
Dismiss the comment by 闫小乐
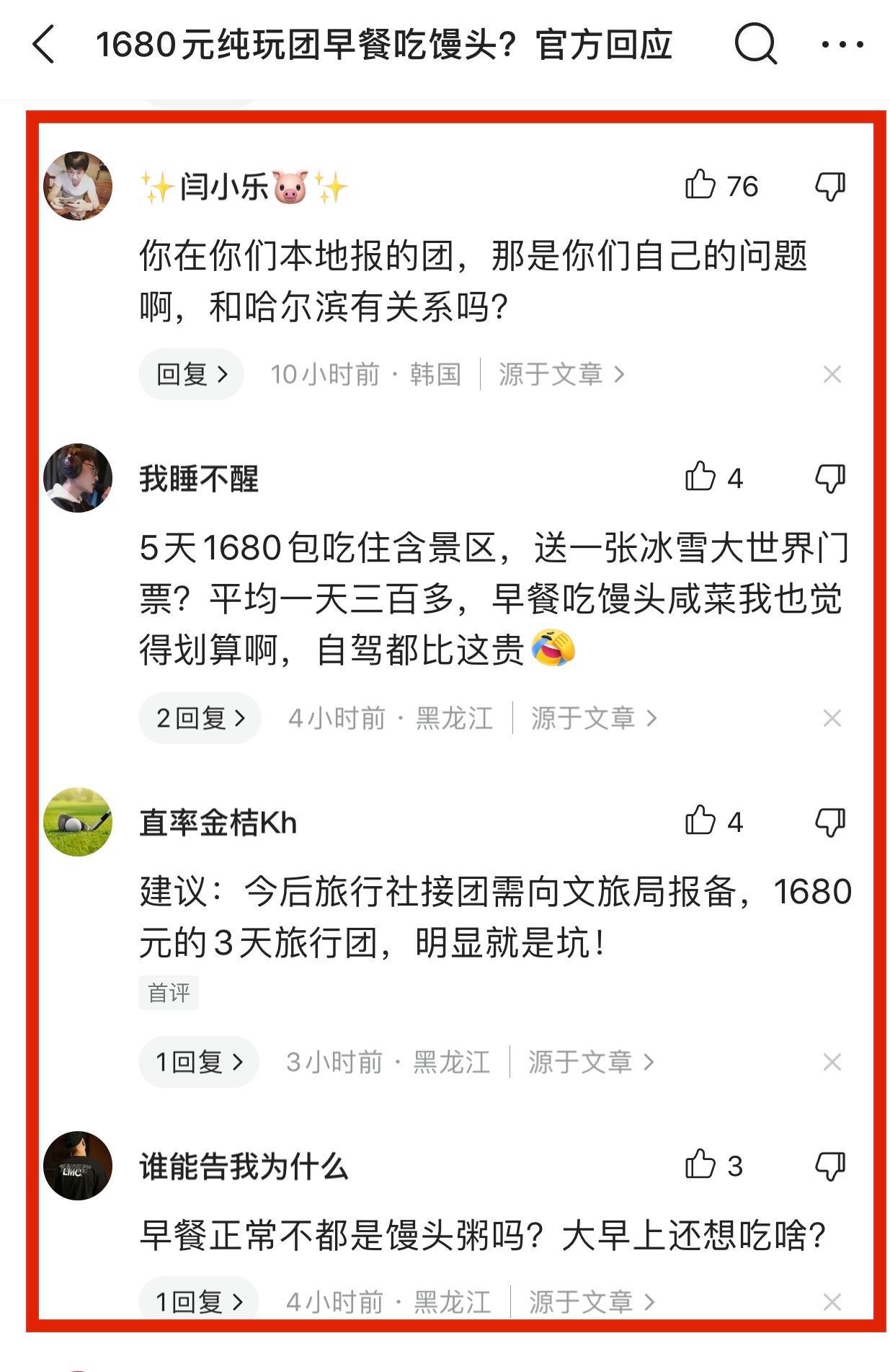click(x=832, y=374)
